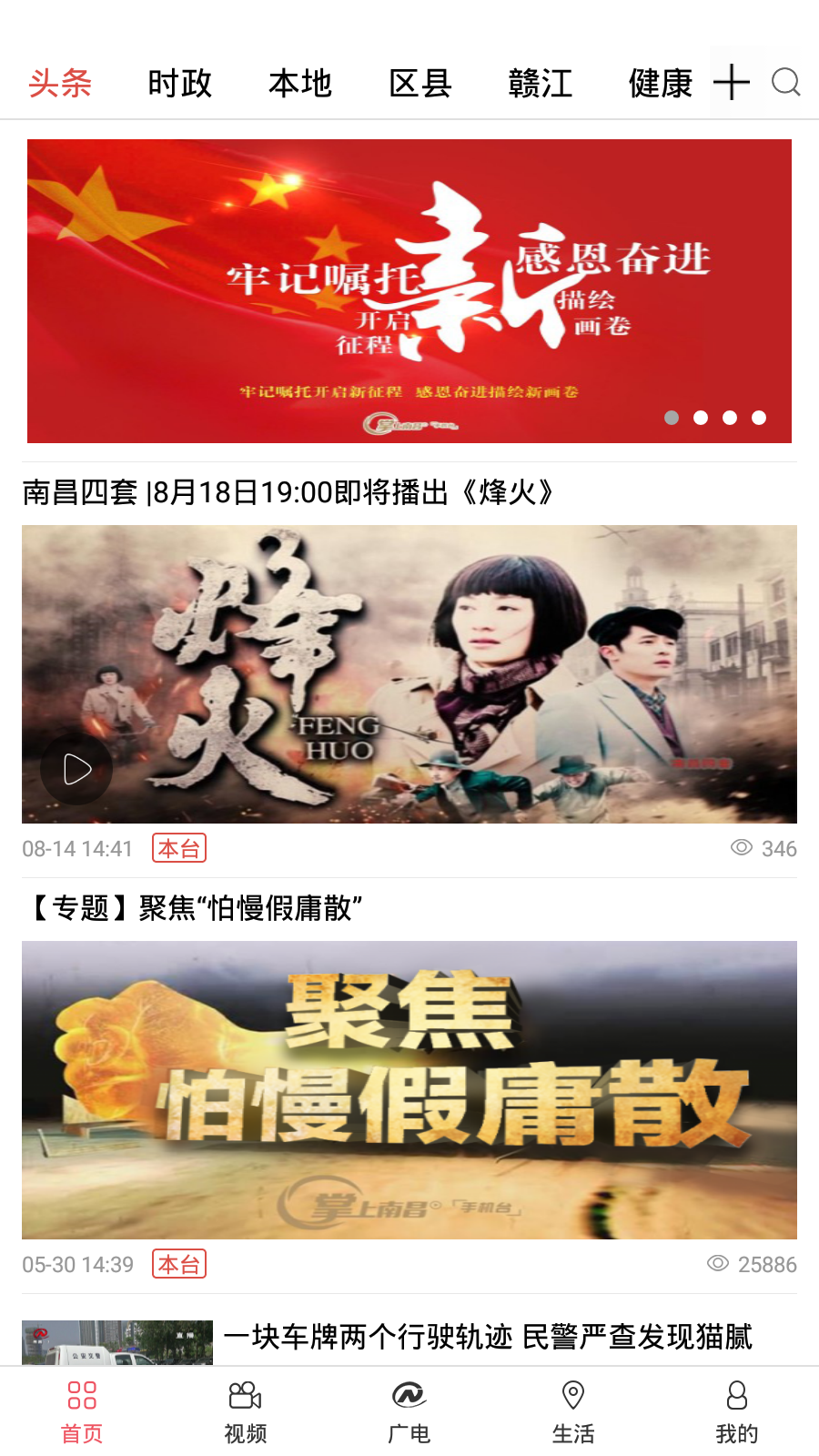The width and height of the screenshot is (819, 1456).
Task: Tap the plus icon to add channels
Action: [x=733, y=84]
